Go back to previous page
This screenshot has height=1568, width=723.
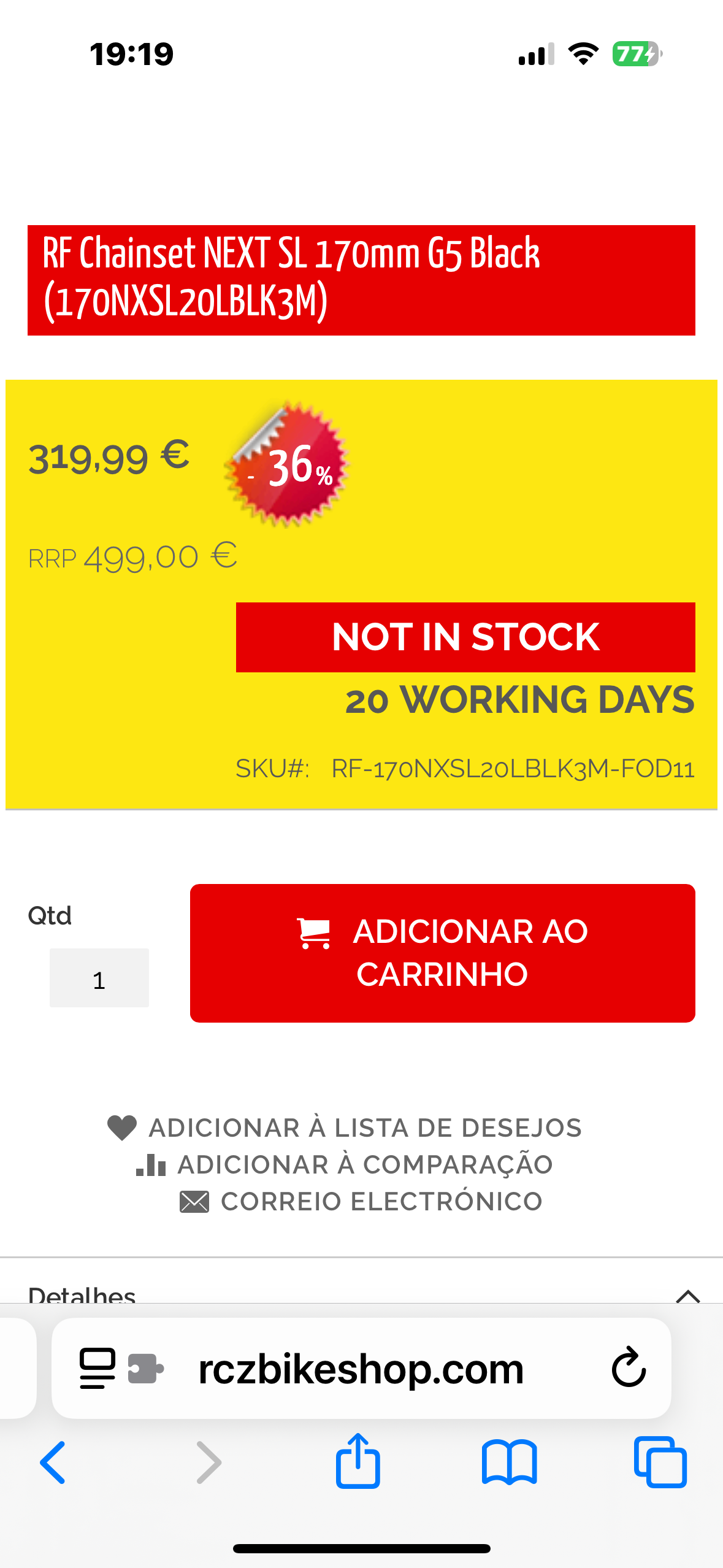point(53,1462)
